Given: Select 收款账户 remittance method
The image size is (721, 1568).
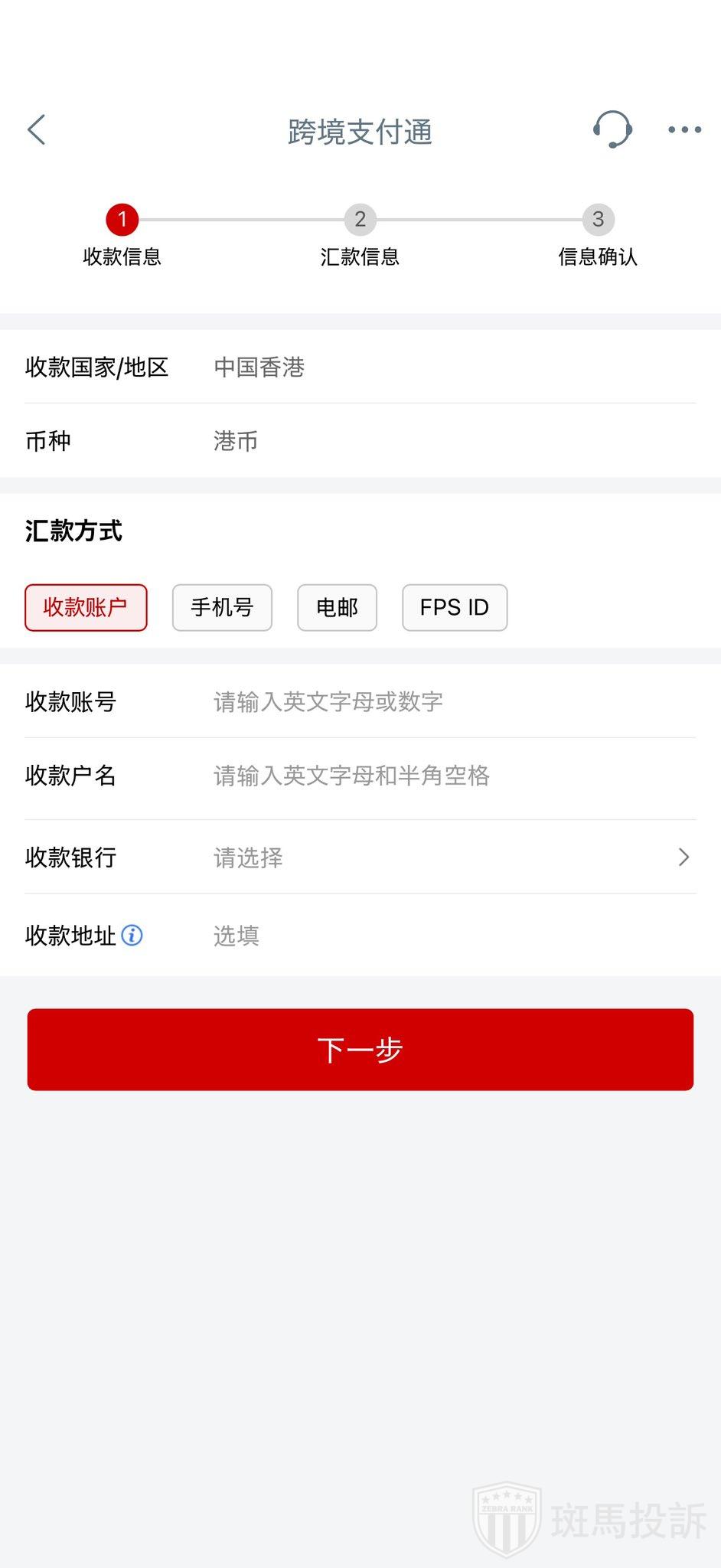Looking at the screenshot, I should (86, 608).
